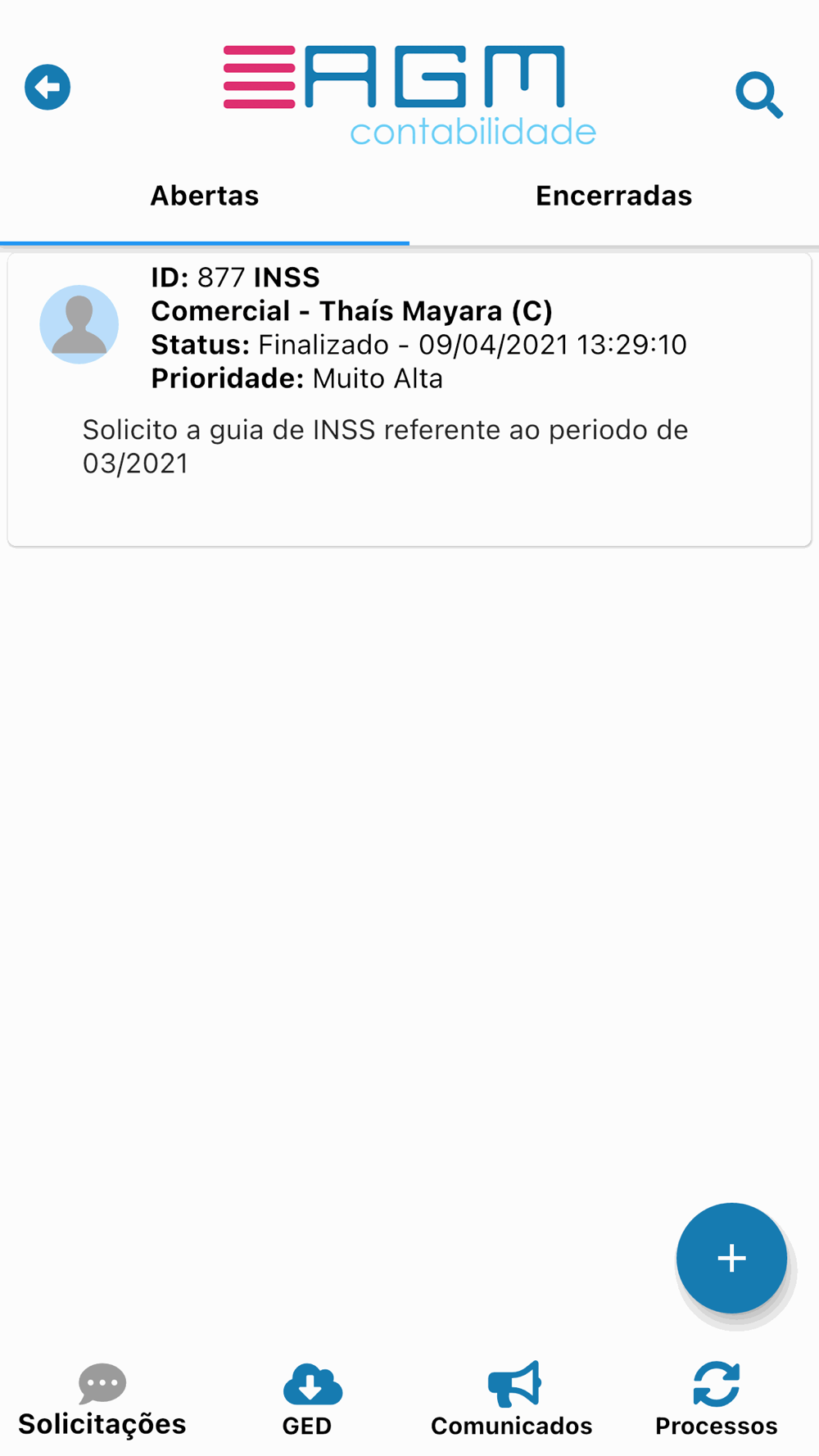Go back using the arrow icon
This screenshot has width=819, height=1456.
pyautogui.click(x=48, y=87)
